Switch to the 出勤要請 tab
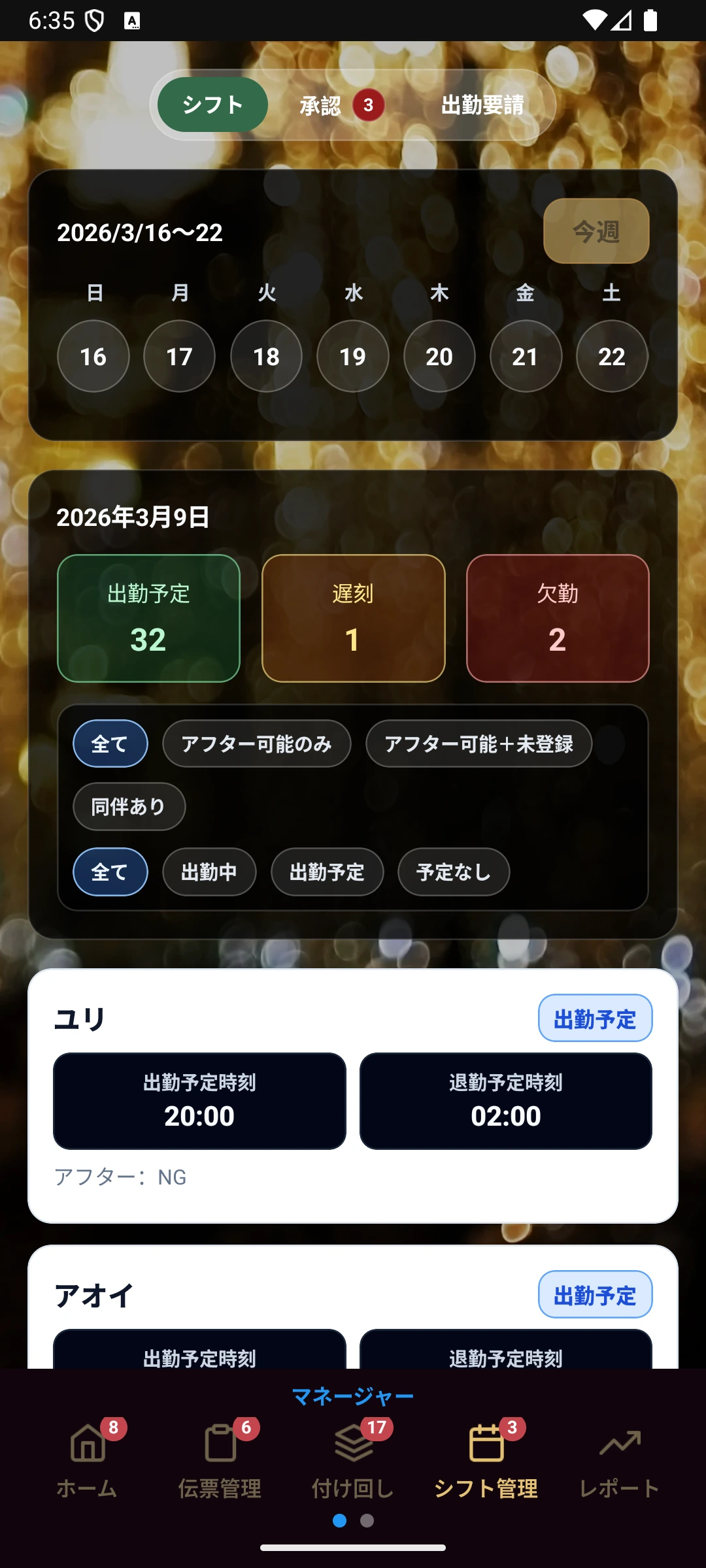 click(483, 105)
